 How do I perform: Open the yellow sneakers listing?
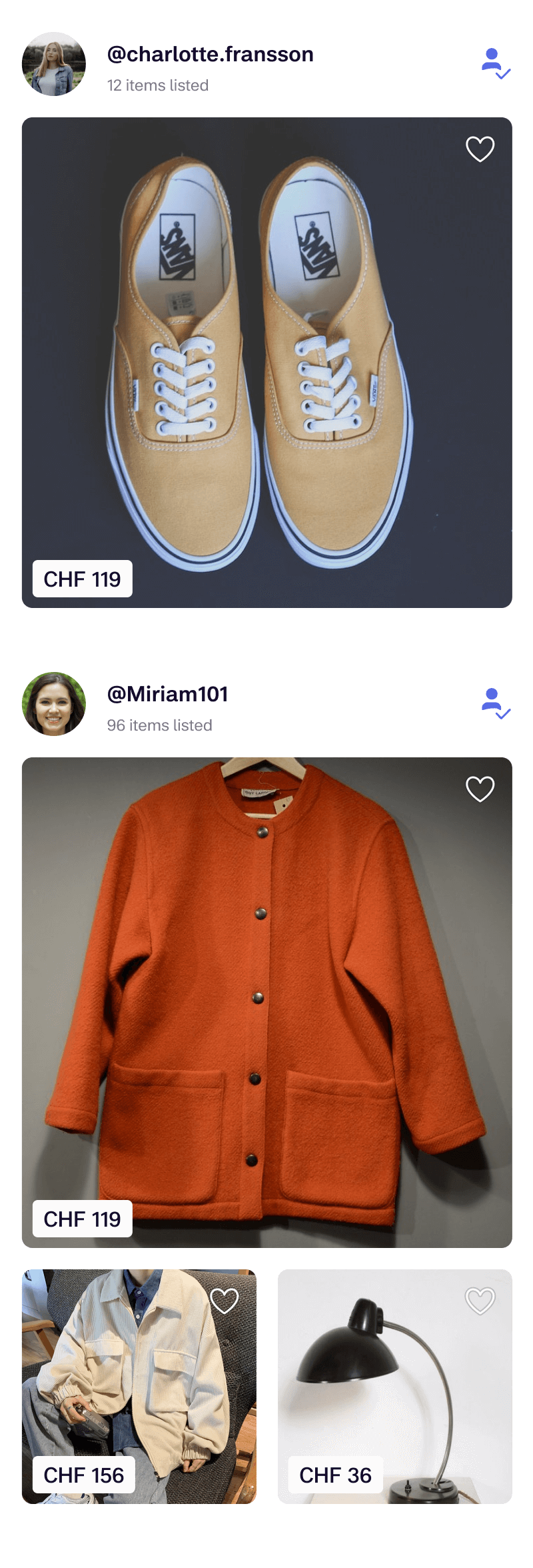pos(266,362)
